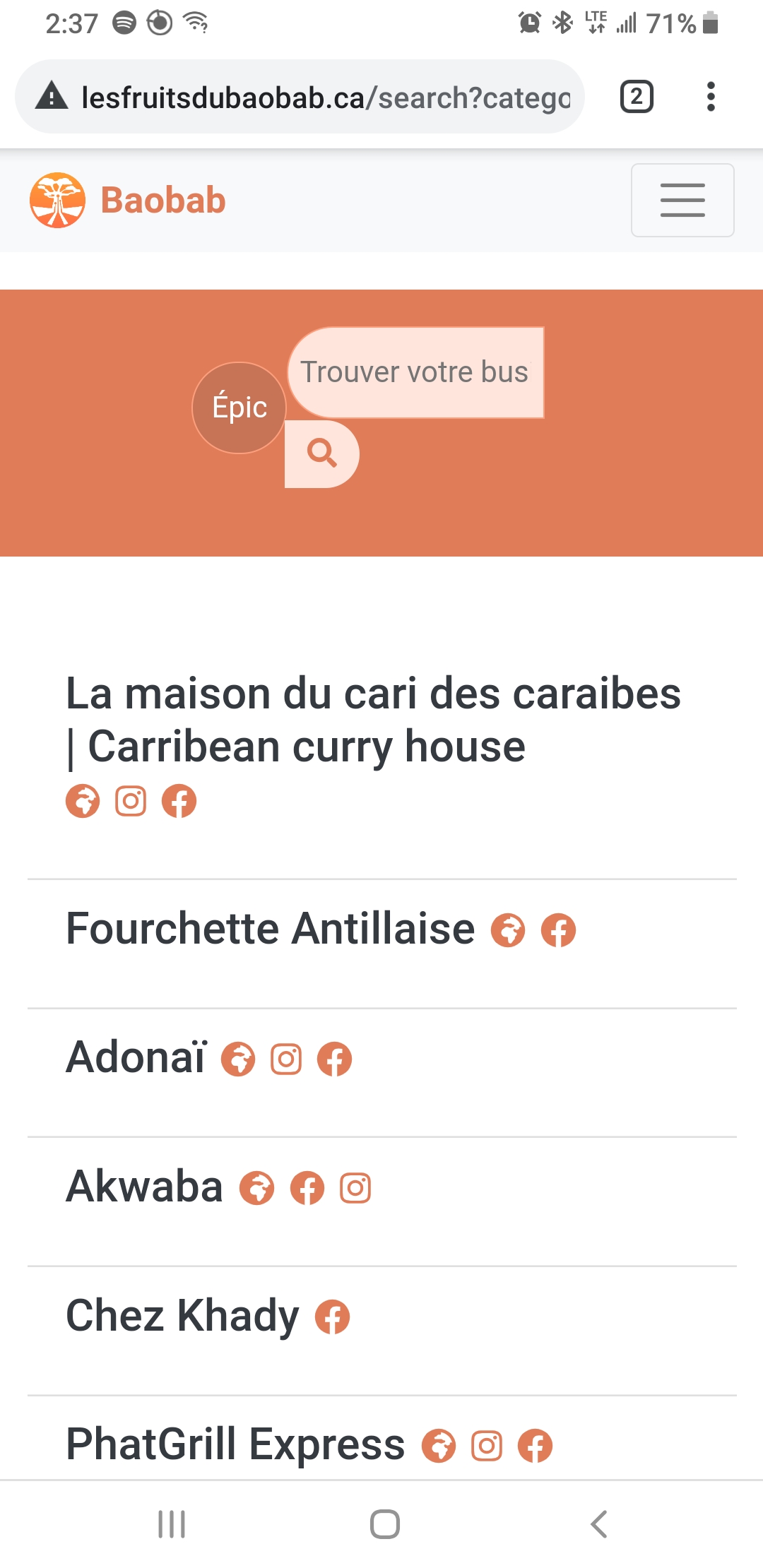Open Instagram page of PhatGrill Express
The image size is (763, 1568).
pos(487,1444)
